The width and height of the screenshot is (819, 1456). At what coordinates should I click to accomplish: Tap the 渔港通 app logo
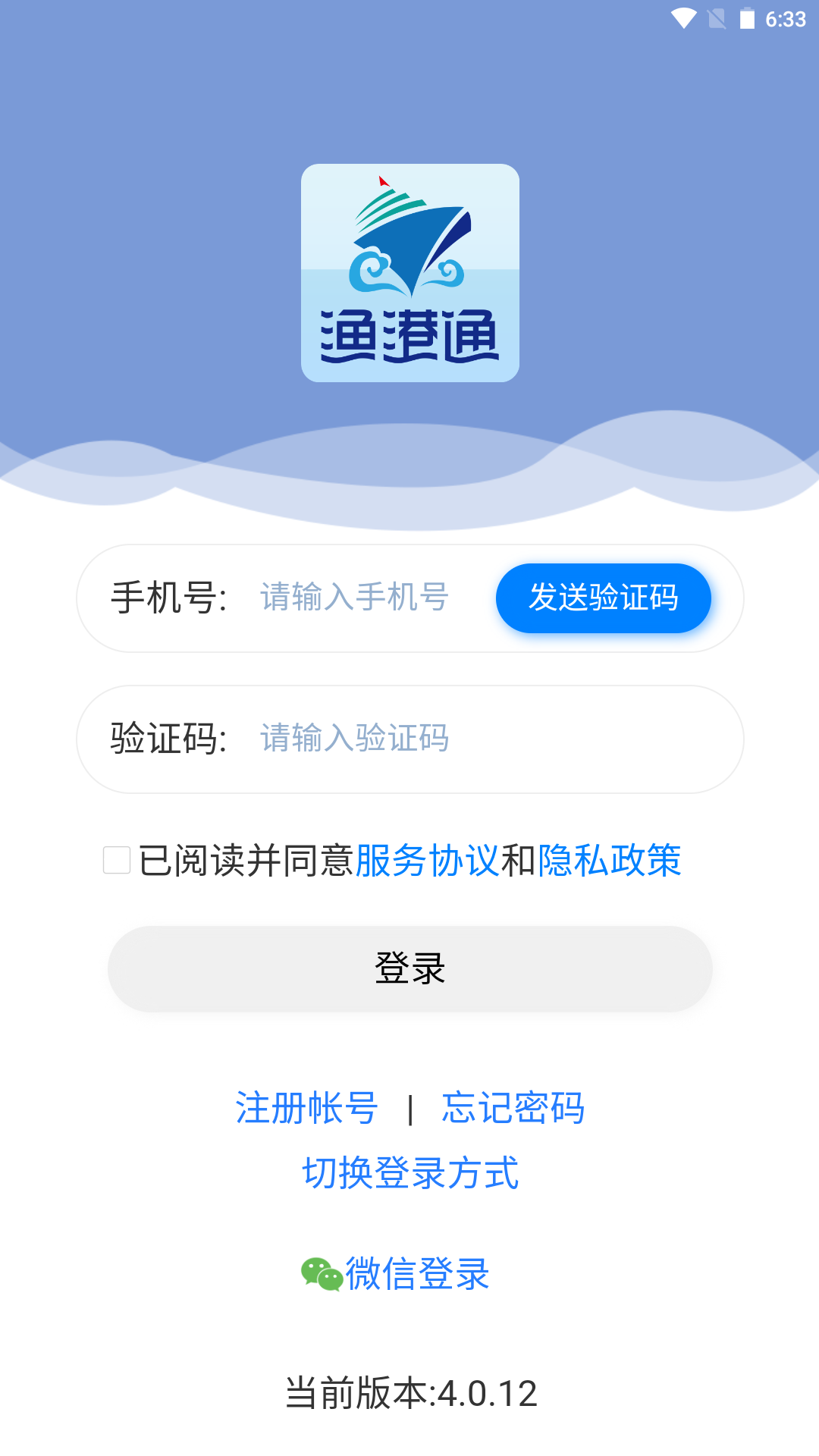pyautogui.click(x=409, y=271)
